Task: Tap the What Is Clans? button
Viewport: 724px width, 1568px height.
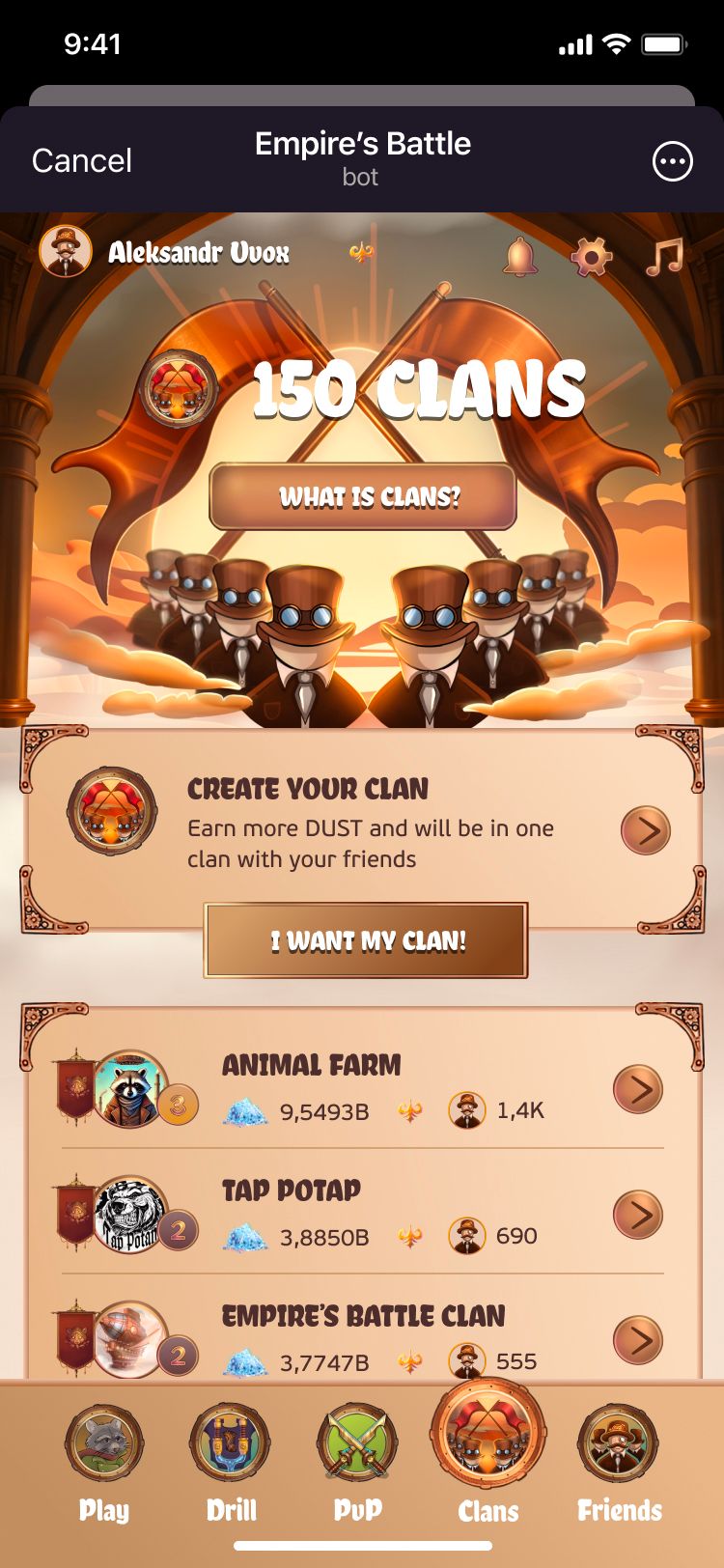Action: tap(363, 497)
